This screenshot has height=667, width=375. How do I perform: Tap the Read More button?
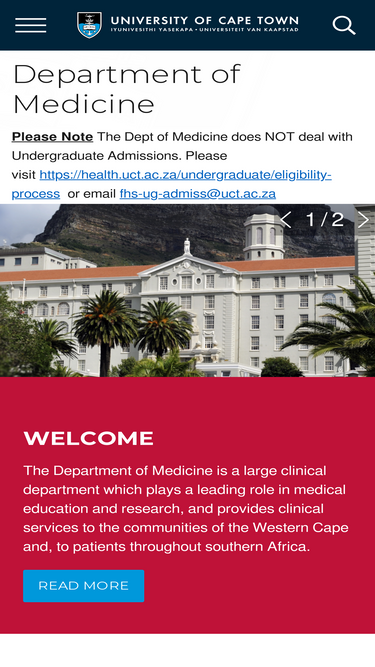[83, 586]
